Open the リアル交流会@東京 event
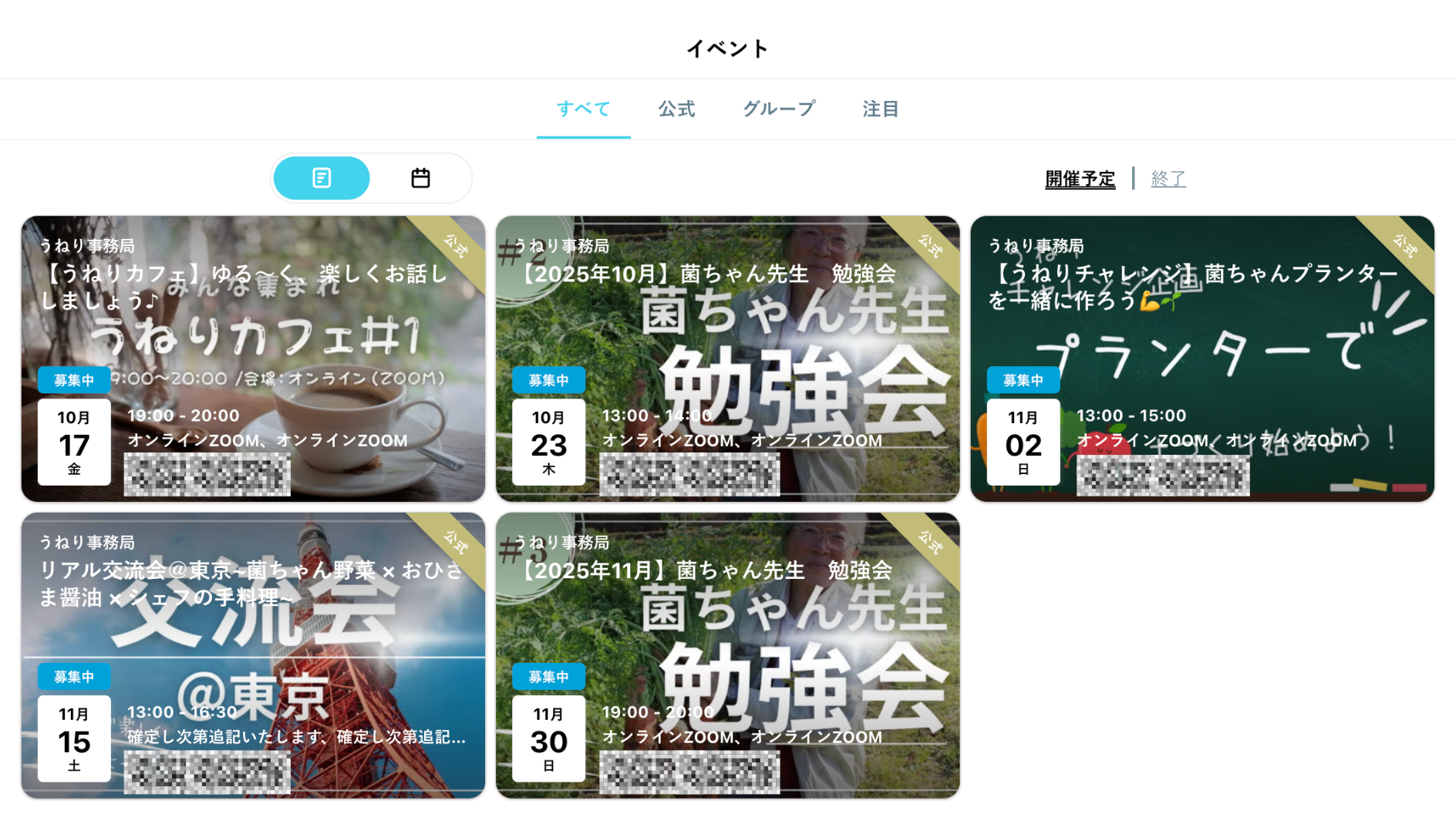Viewport: 1456px width, 814px height. coord(253,636)
